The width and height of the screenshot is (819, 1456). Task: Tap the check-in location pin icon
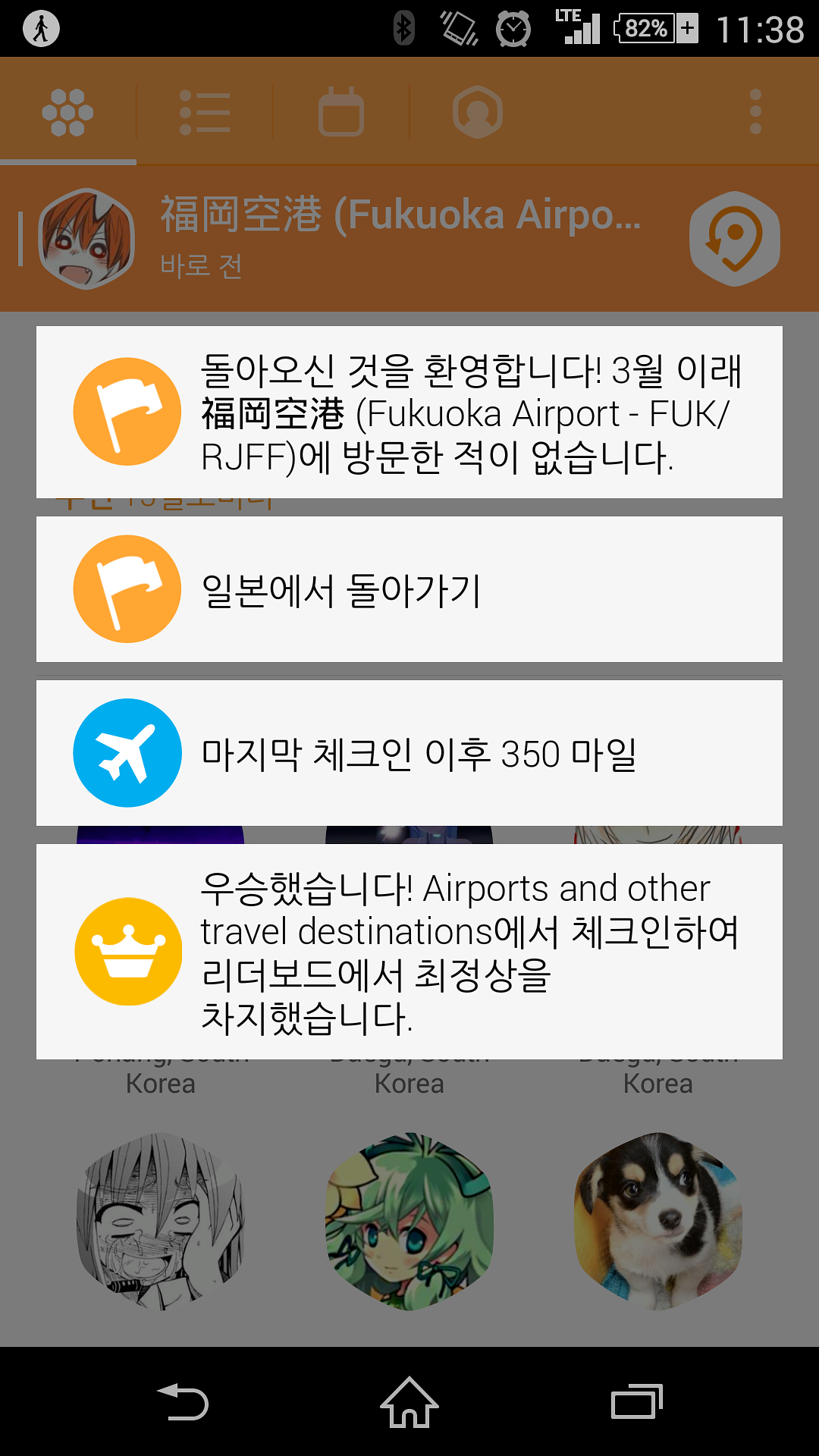pyautogui.click(x=735, y=239)
